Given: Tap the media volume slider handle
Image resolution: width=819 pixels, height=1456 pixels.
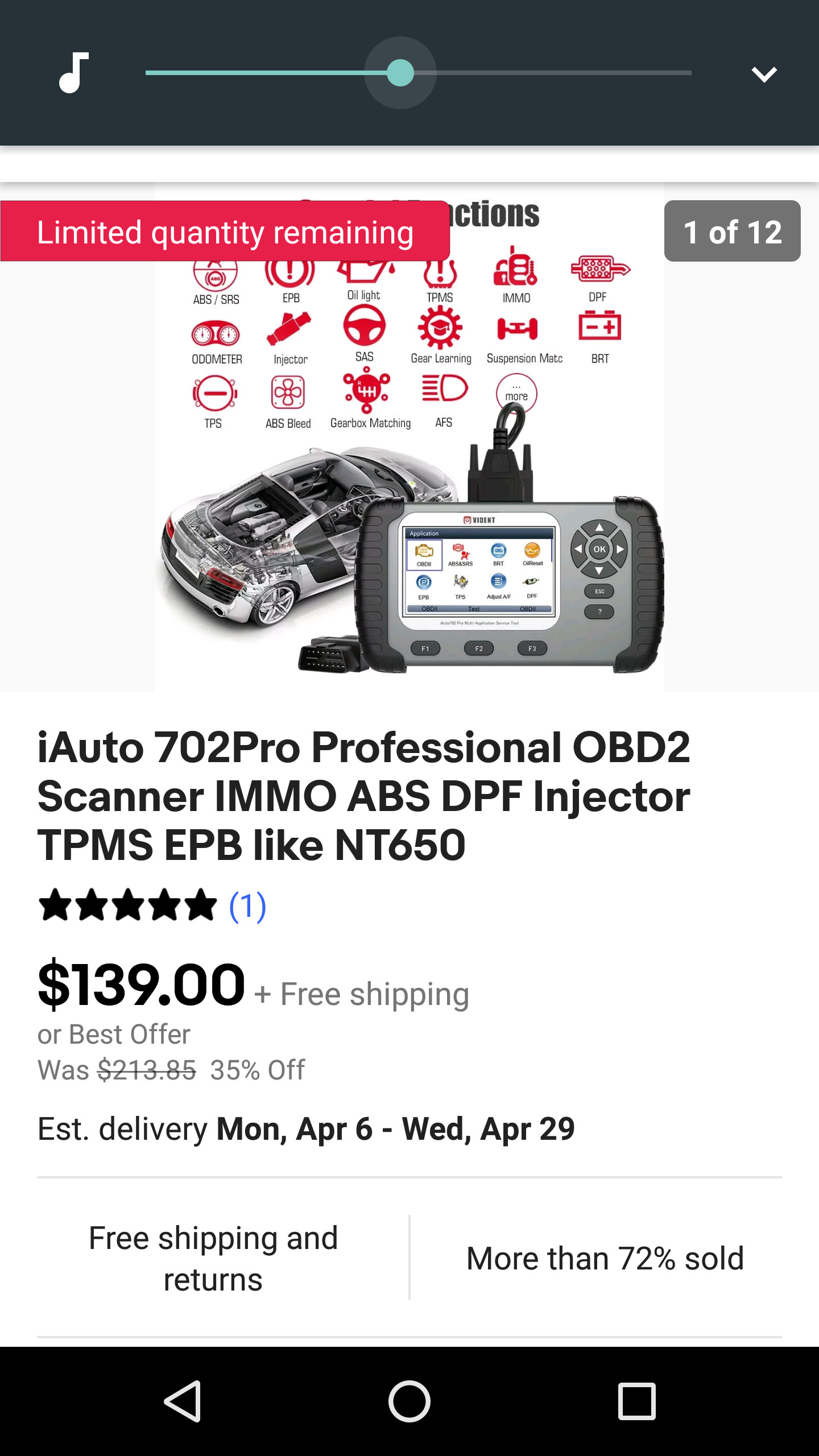Looking at the screenshot, I should [x=400, y=73].
